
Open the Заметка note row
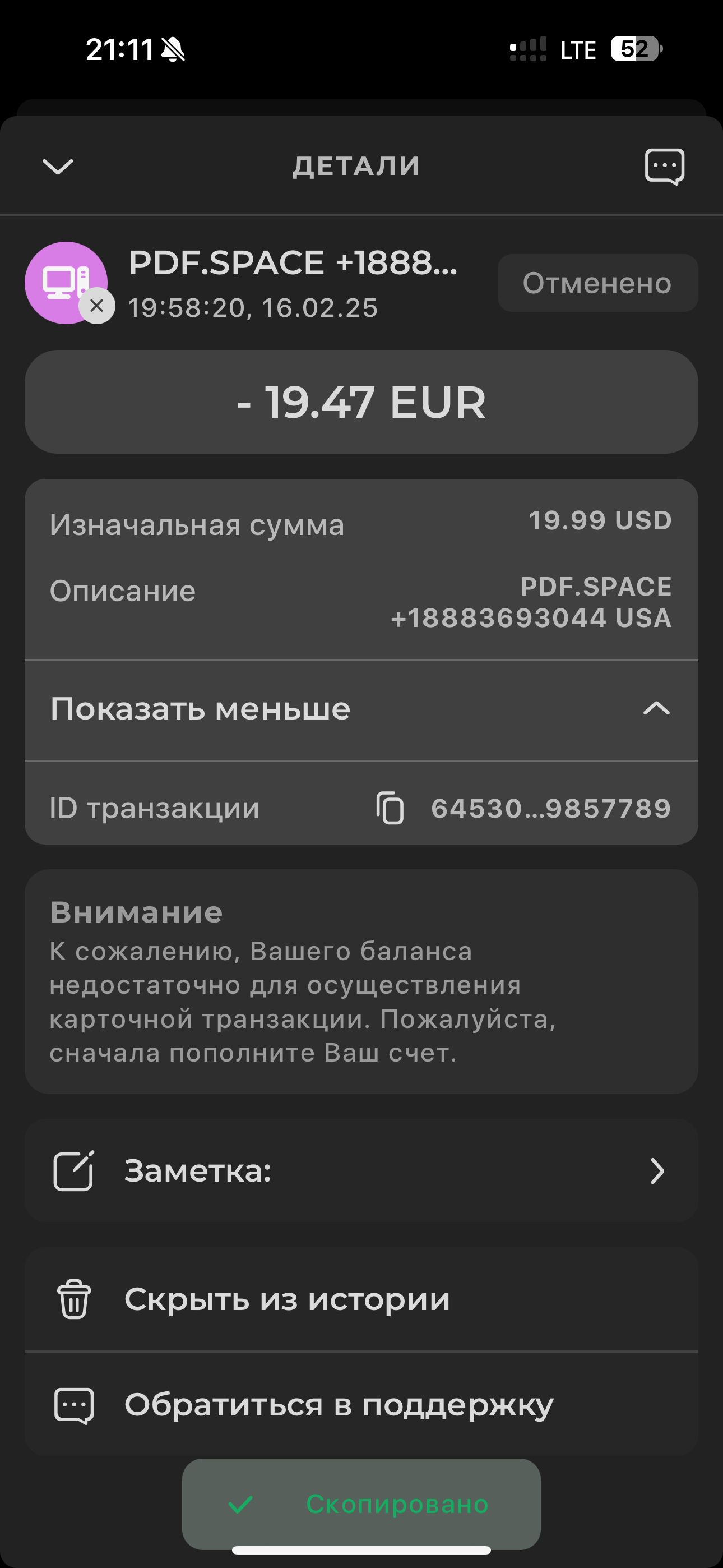coord(361,1170)
